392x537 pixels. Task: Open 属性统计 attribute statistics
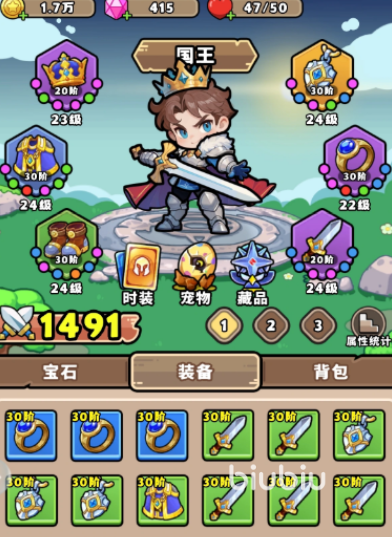click(x=369, y=327)
